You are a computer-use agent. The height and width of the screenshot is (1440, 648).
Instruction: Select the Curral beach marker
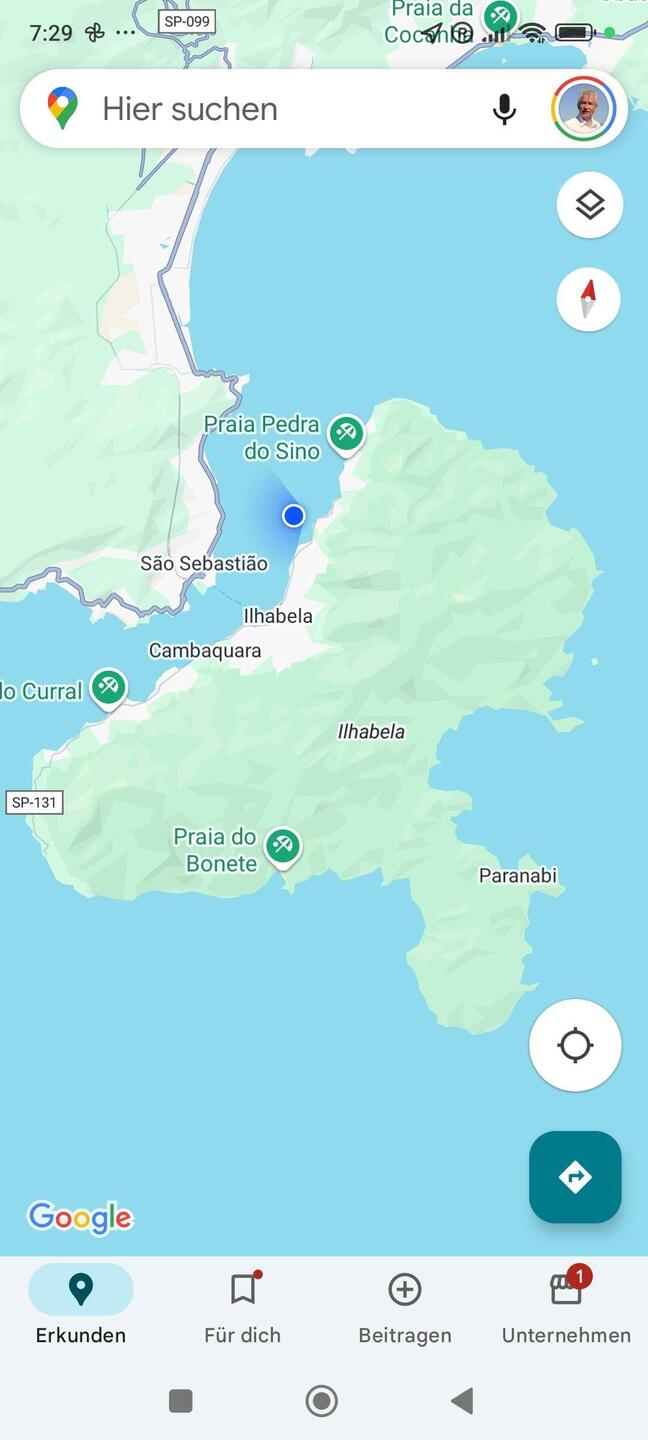[x=109, y=686]
